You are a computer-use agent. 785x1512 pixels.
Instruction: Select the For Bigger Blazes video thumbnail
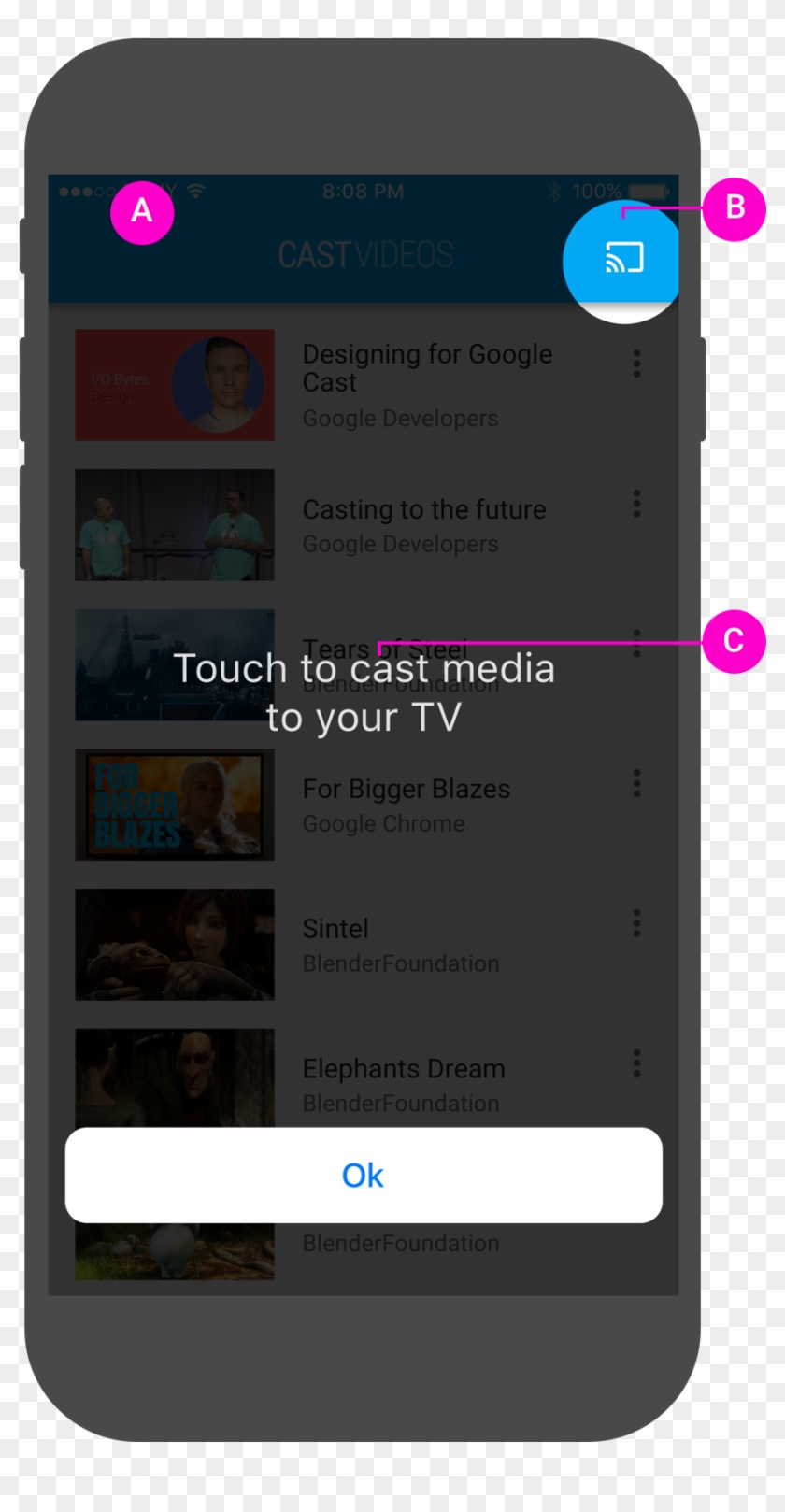(174, 805)
